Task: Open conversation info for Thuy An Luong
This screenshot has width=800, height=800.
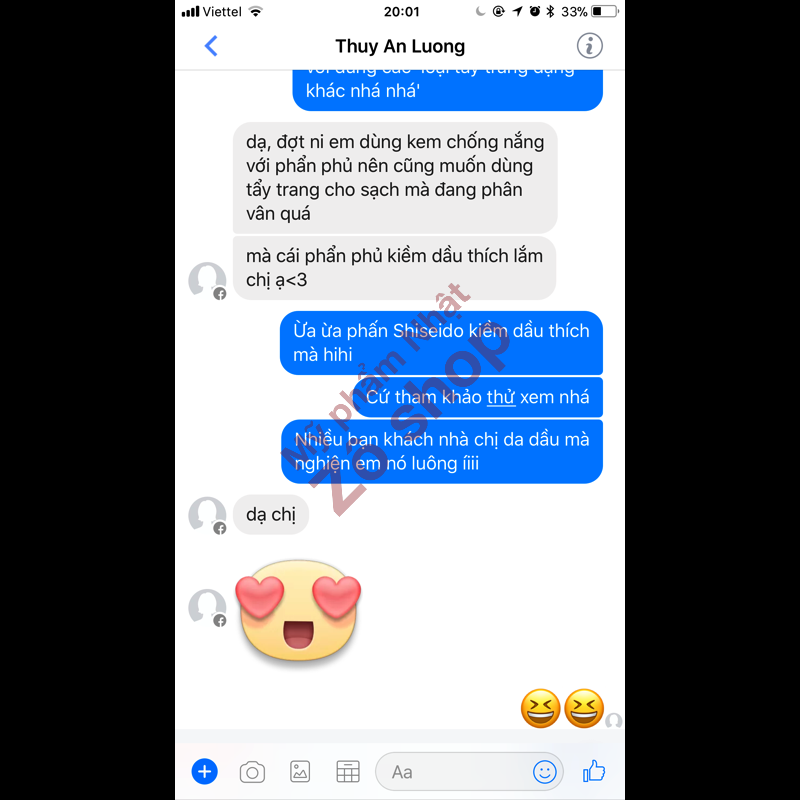Action: 590,46
